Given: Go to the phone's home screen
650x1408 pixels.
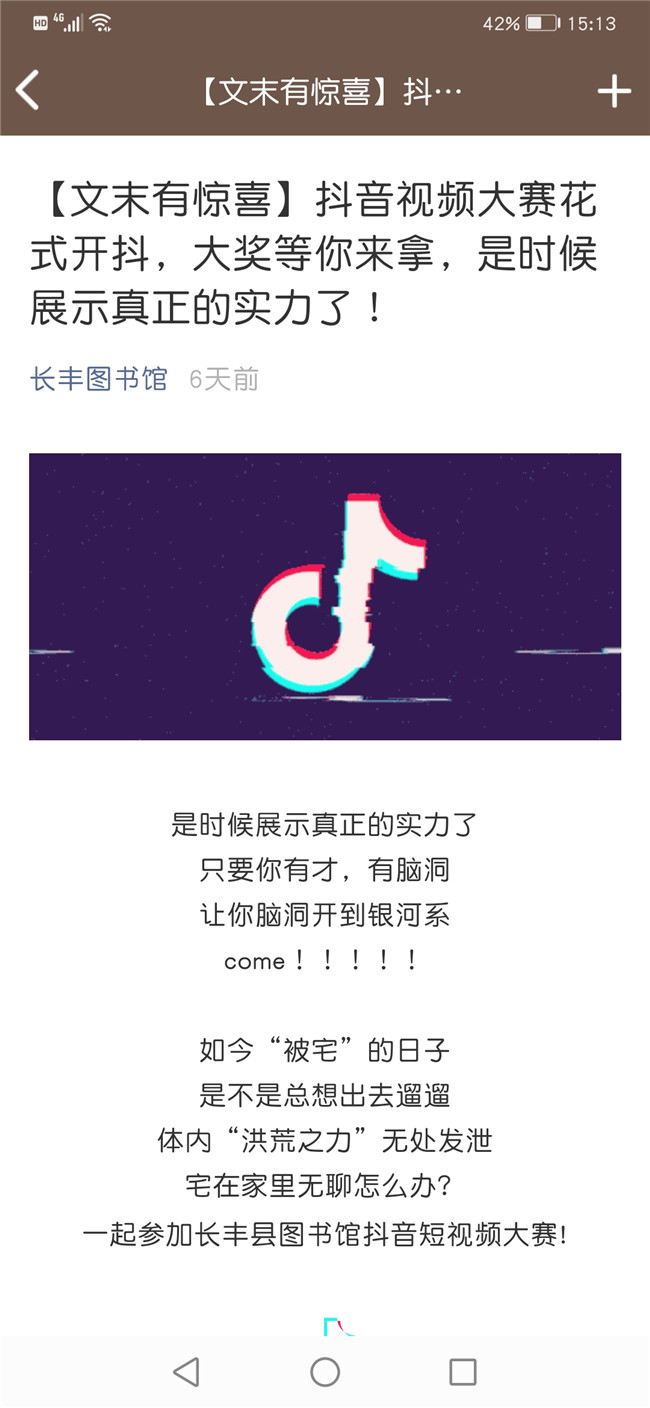Looking at the screenshot, I should 325,1371.
